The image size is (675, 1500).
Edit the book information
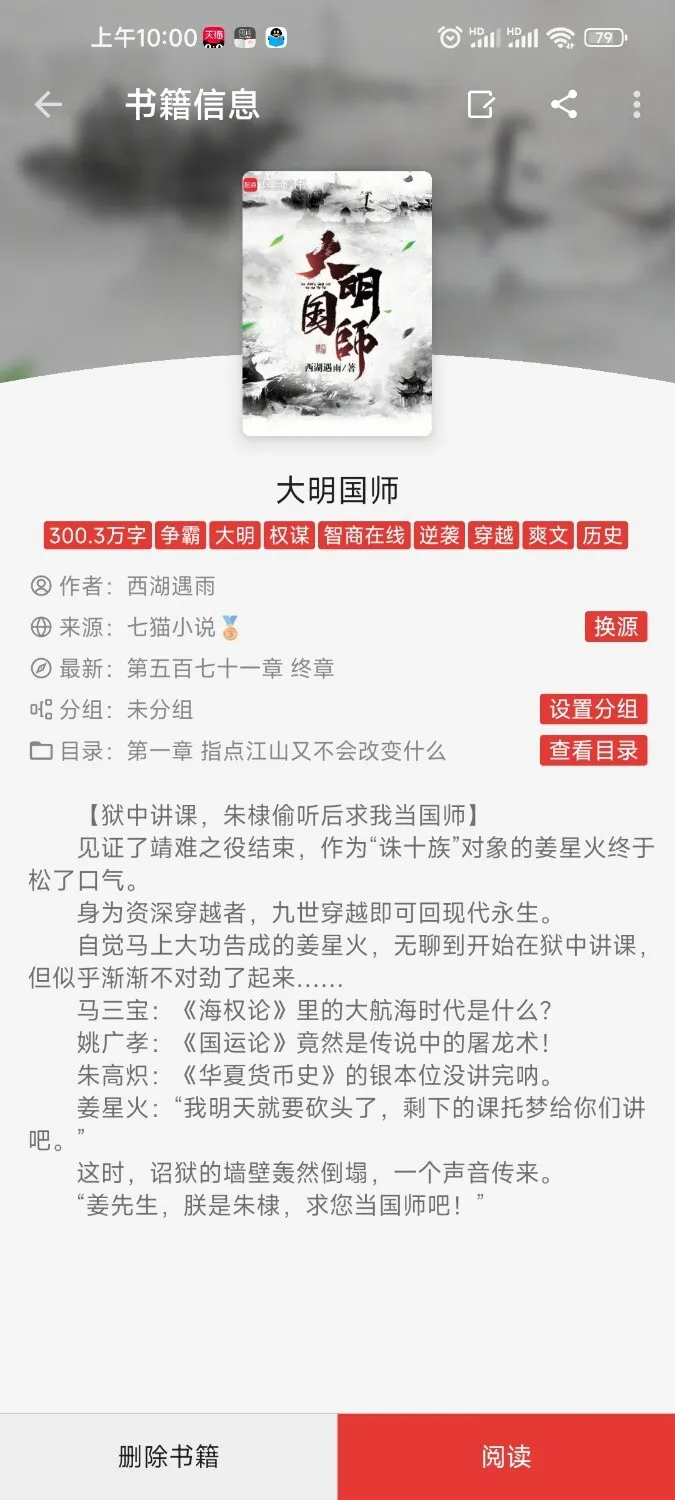pos(481,104)
